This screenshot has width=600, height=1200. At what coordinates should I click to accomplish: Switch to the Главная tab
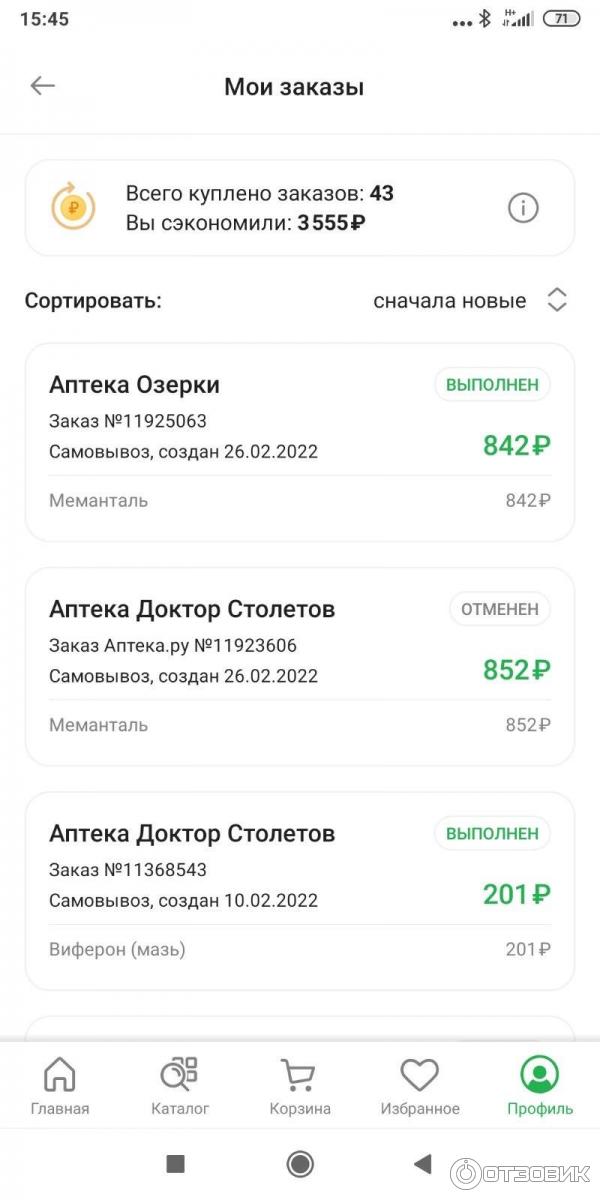click(x=60, y=1086)
